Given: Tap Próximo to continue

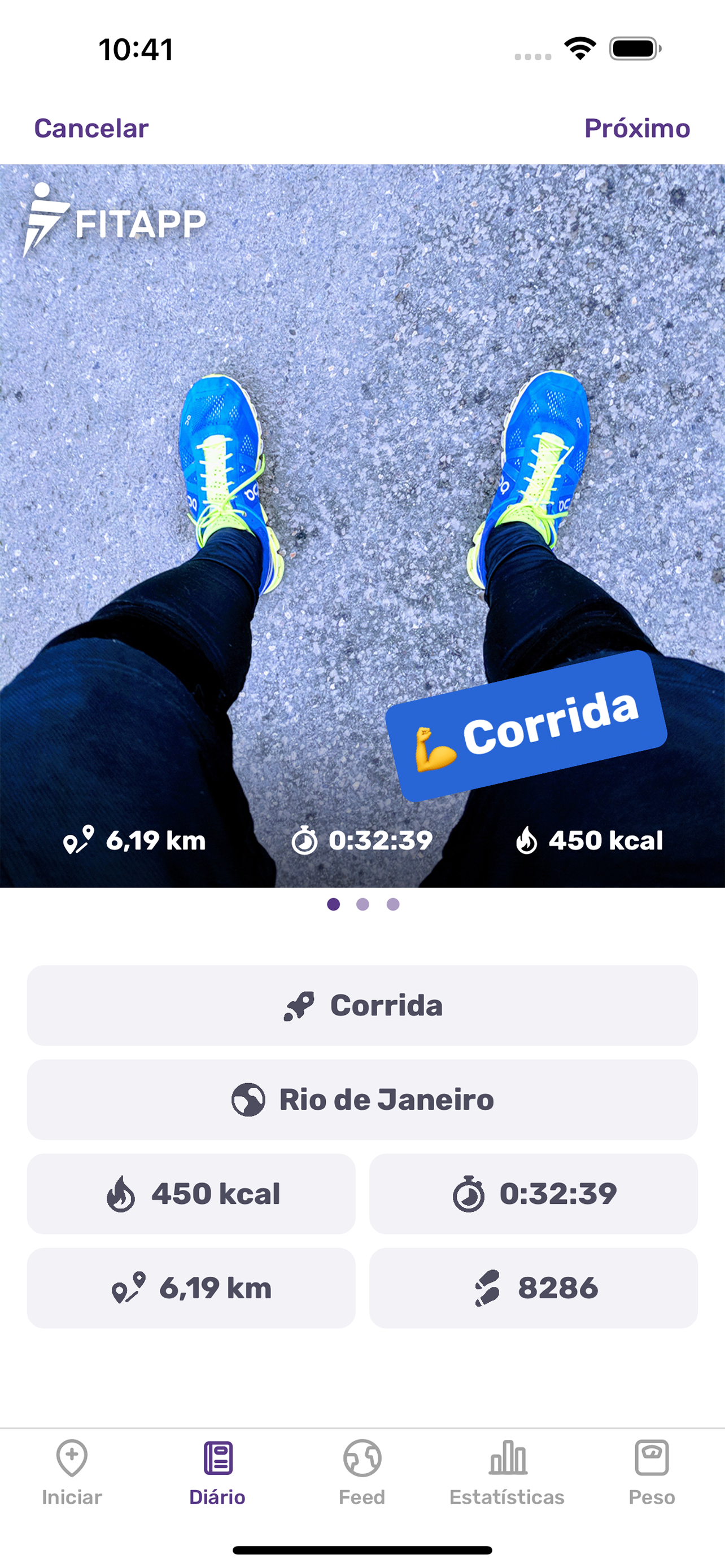Looking at the screenshot, I should (x=637, y=128).
